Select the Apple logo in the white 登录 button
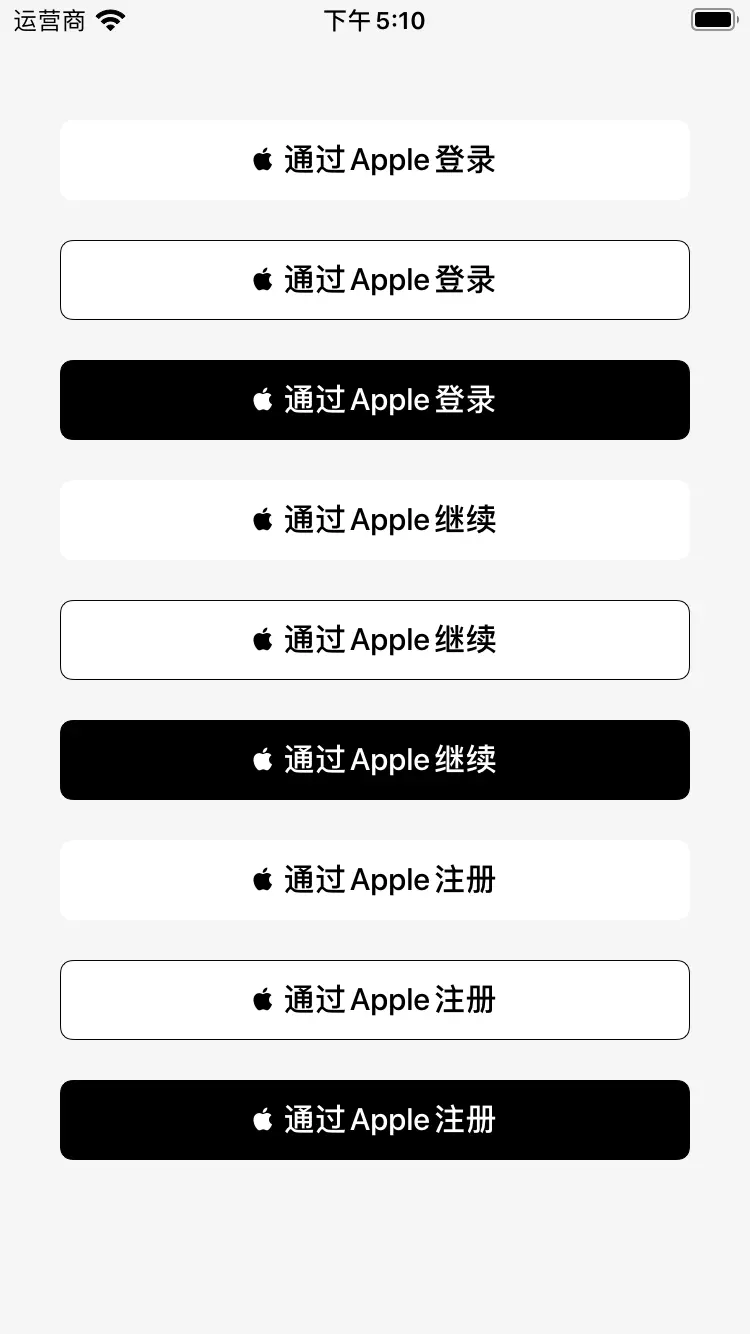 (x=262, y=159)
